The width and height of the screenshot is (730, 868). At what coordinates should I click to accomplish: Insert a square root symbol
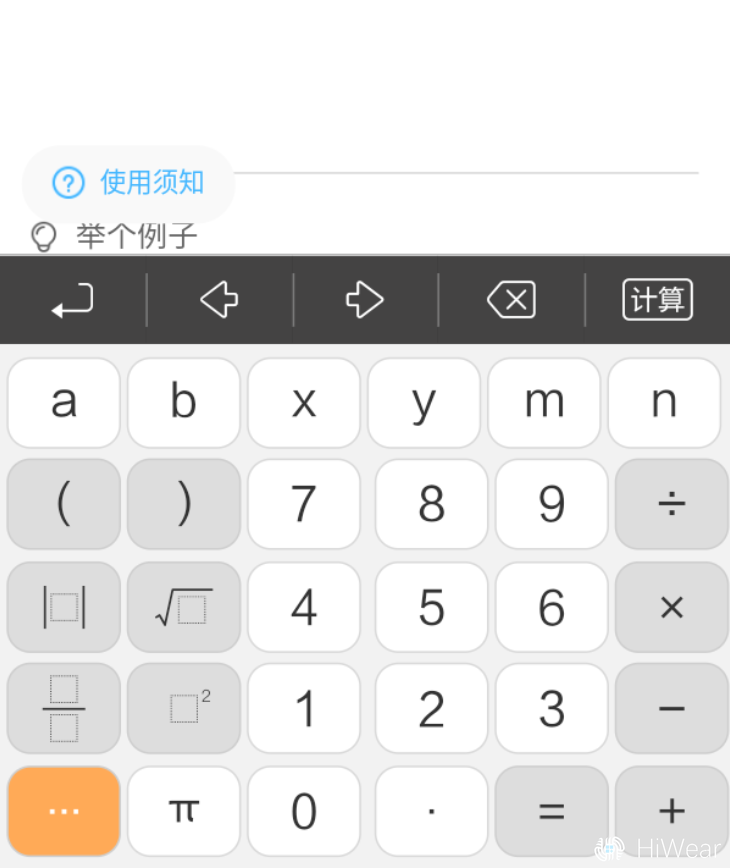(x=184, y=607)
